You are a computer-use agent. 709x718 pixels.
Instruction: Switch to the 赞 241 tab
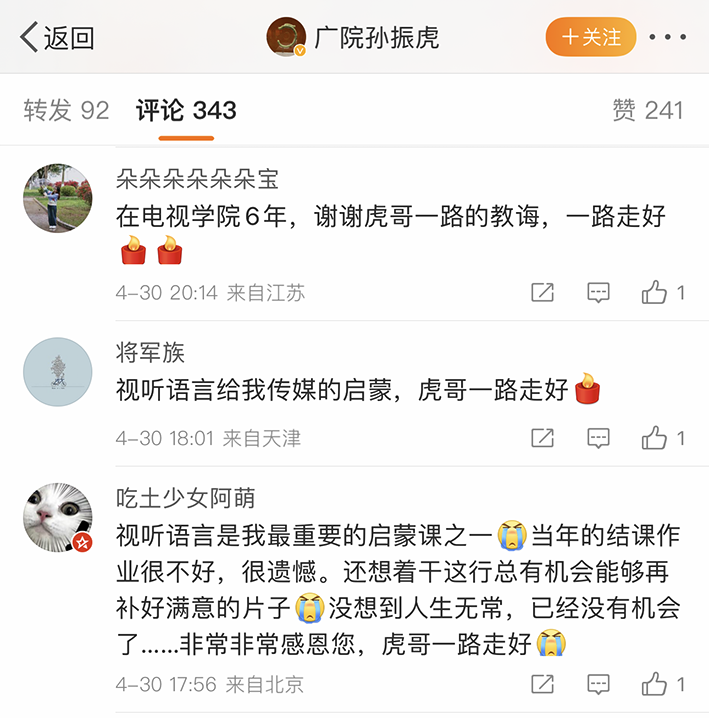(647, 110)
